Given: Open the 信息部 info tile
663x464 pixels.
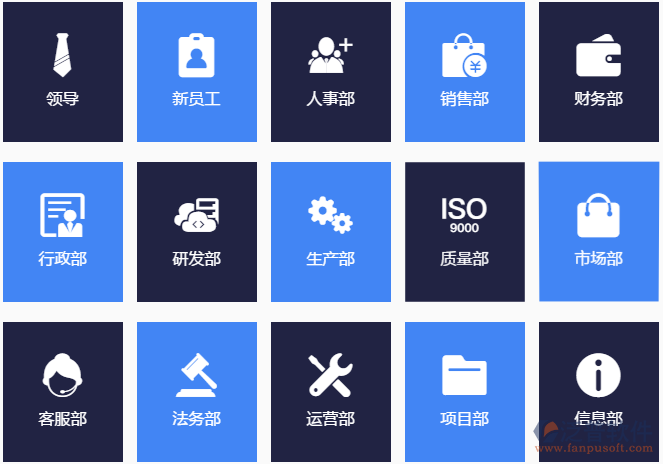Looking at the screenshot, I should point(598,390).
